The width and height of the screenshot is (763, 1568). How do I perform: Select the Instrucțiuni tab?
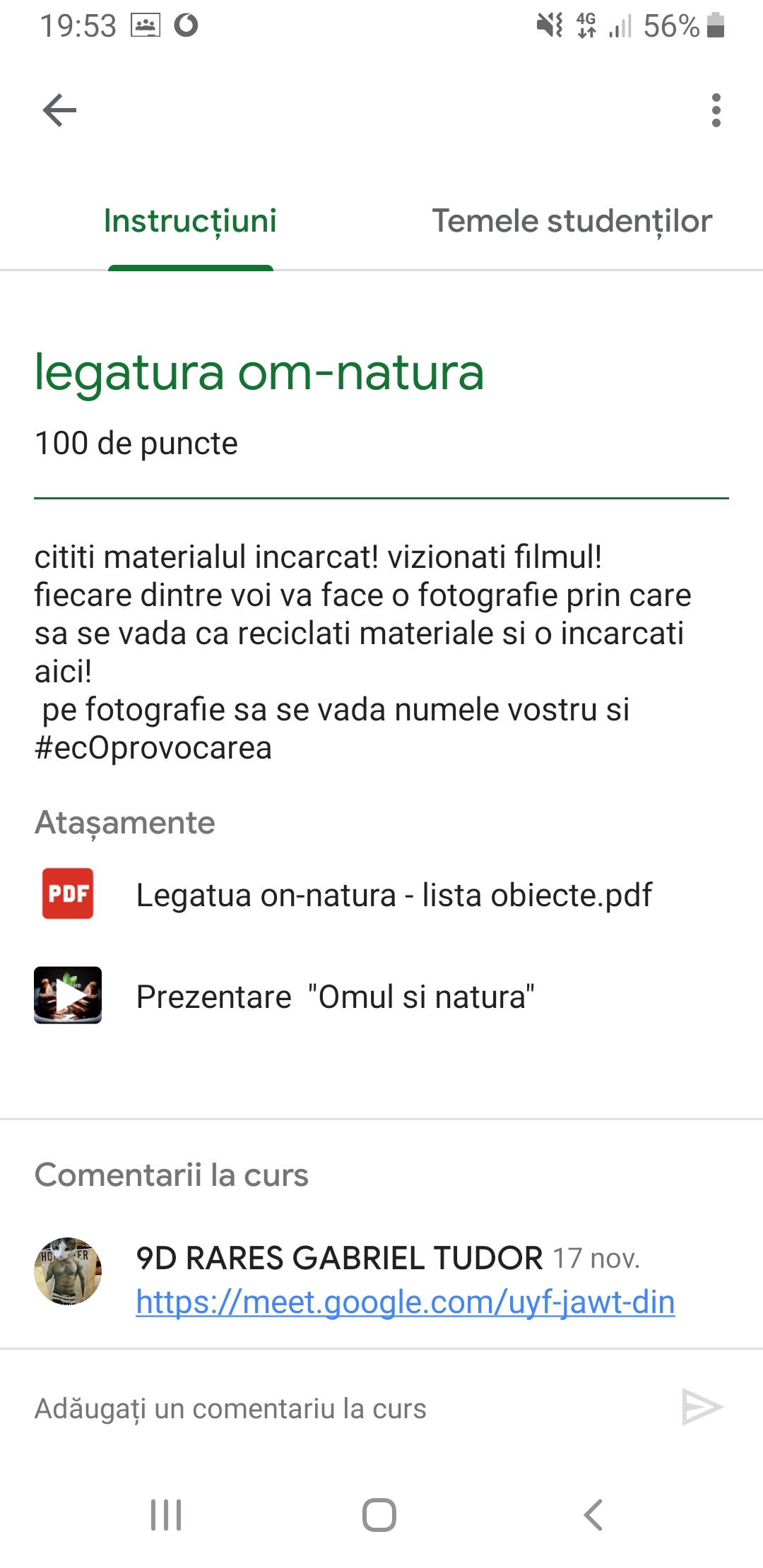pos(190,222)
